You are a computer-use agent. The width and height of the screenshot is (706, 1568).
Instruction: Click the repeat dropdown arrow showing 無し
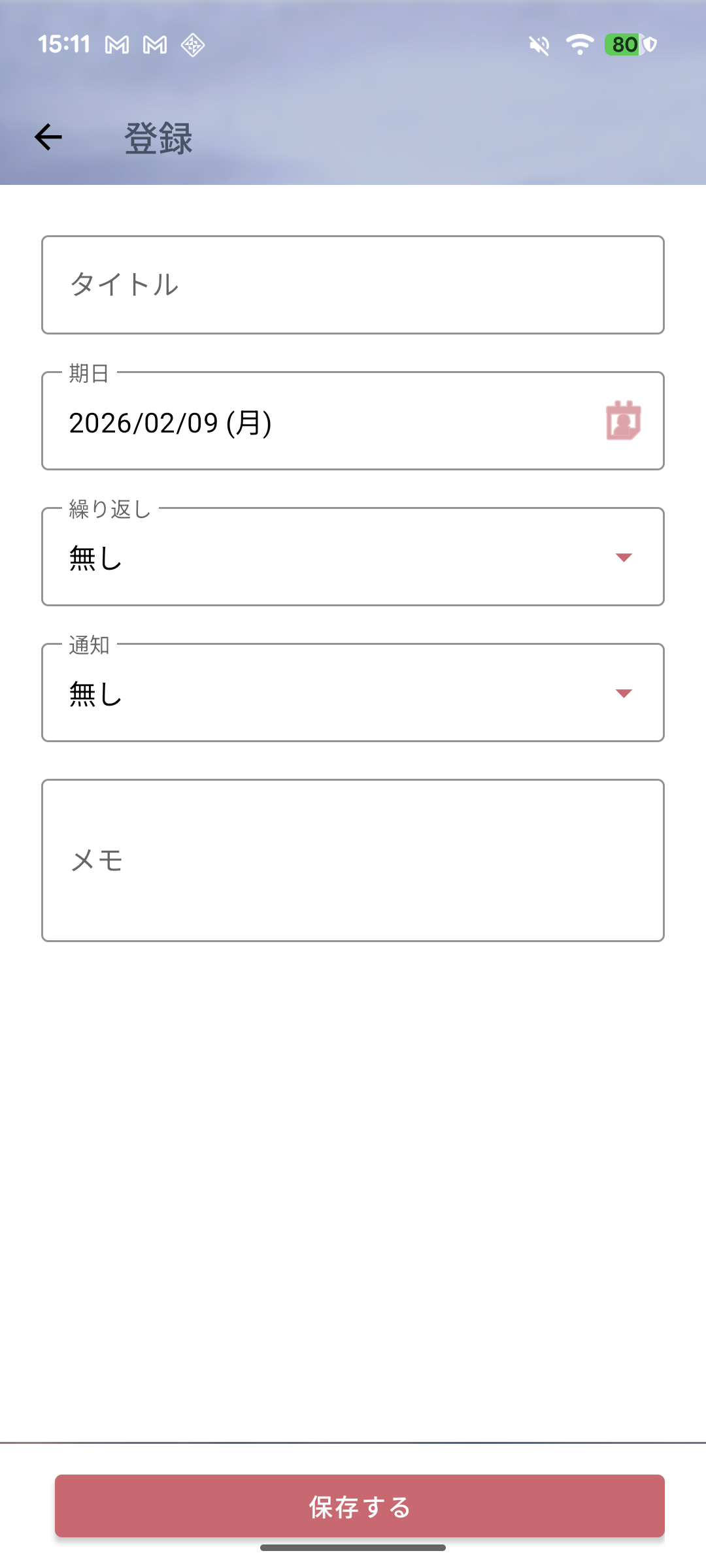coord(623,558)
